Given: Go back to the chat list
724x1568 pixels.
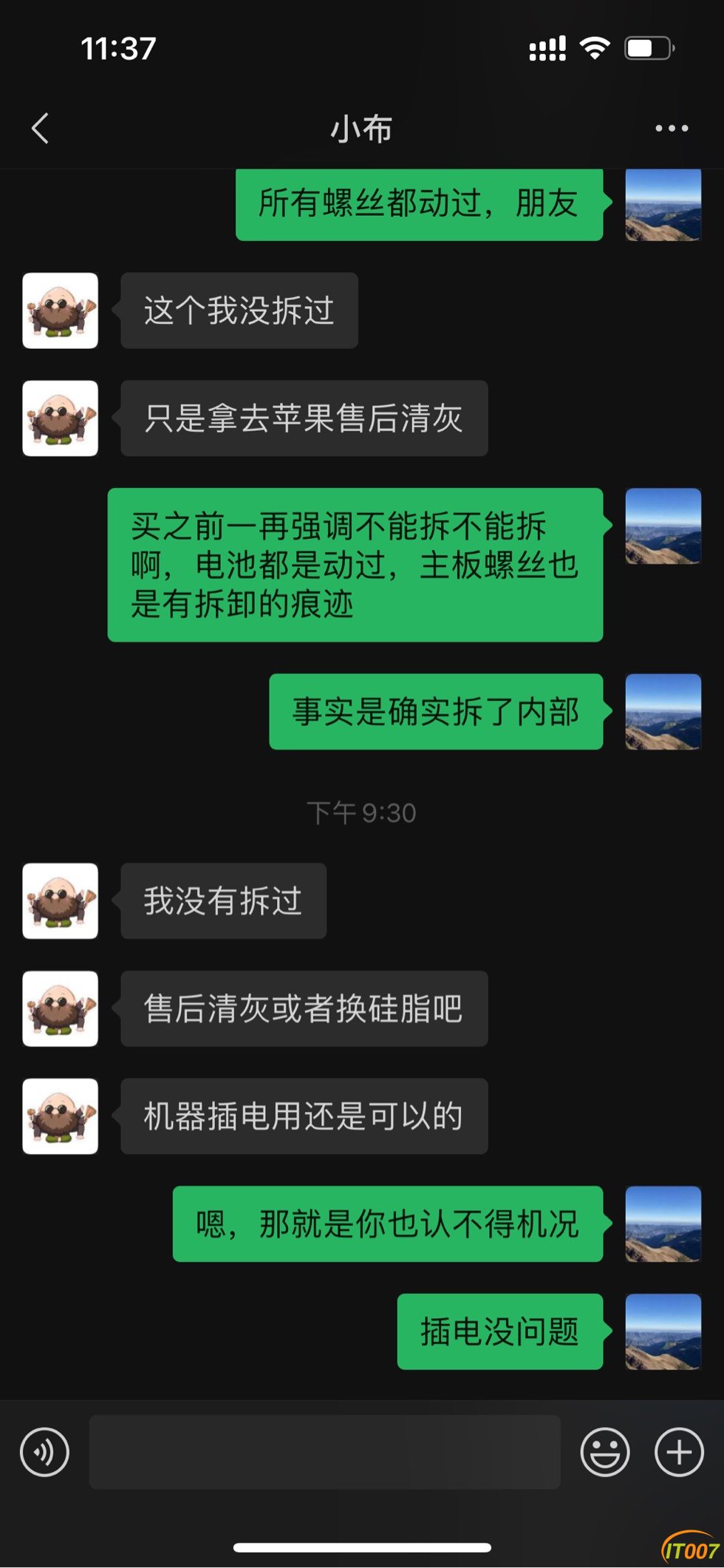Looking at the screenshot, I should click(x=41, y=129).
